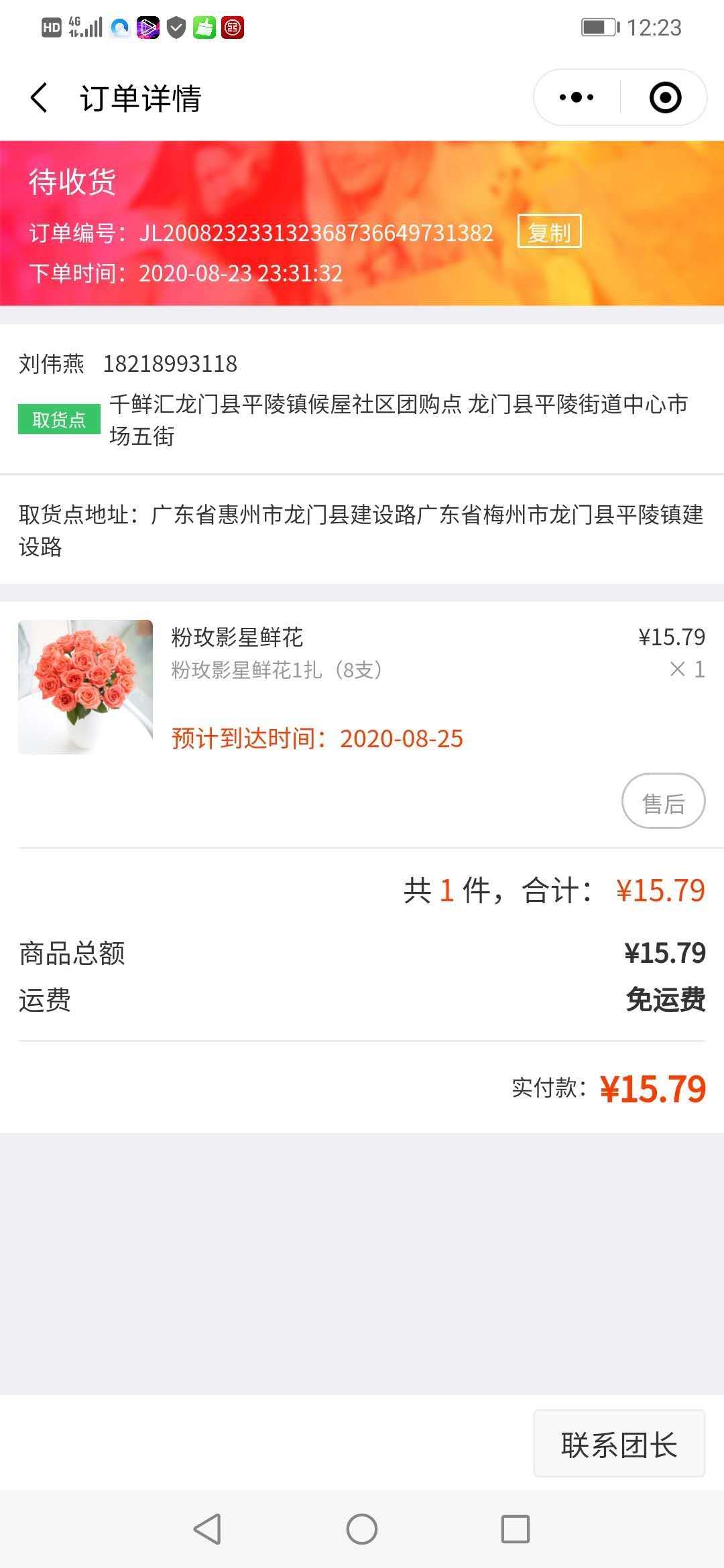This screenshot has width=724, height=1568.
Task: Open the 粉玫影星鲜花 product image
Action: [85, 687]
